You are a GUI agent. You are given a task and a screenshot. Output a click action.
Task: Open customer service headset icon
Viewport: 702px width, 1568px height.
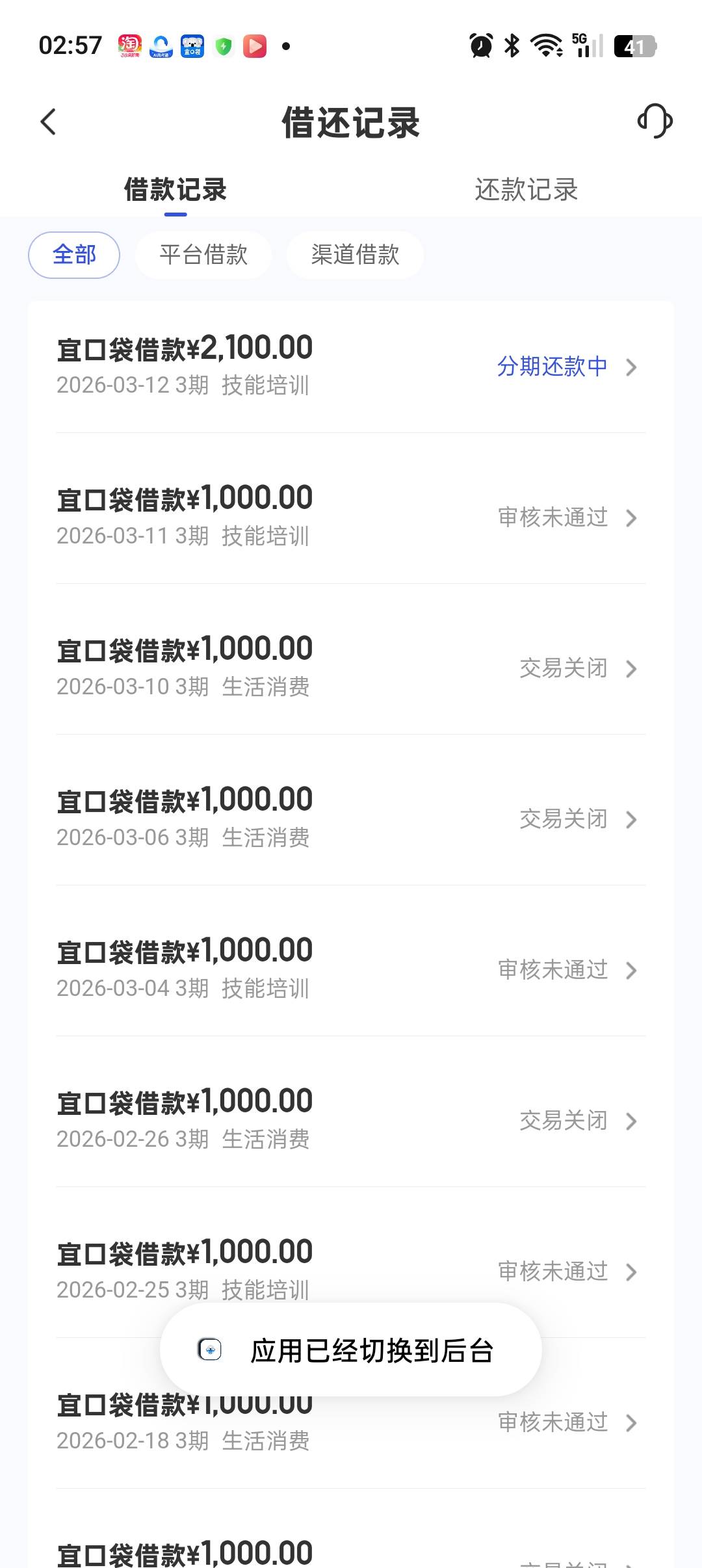point(655,122)
